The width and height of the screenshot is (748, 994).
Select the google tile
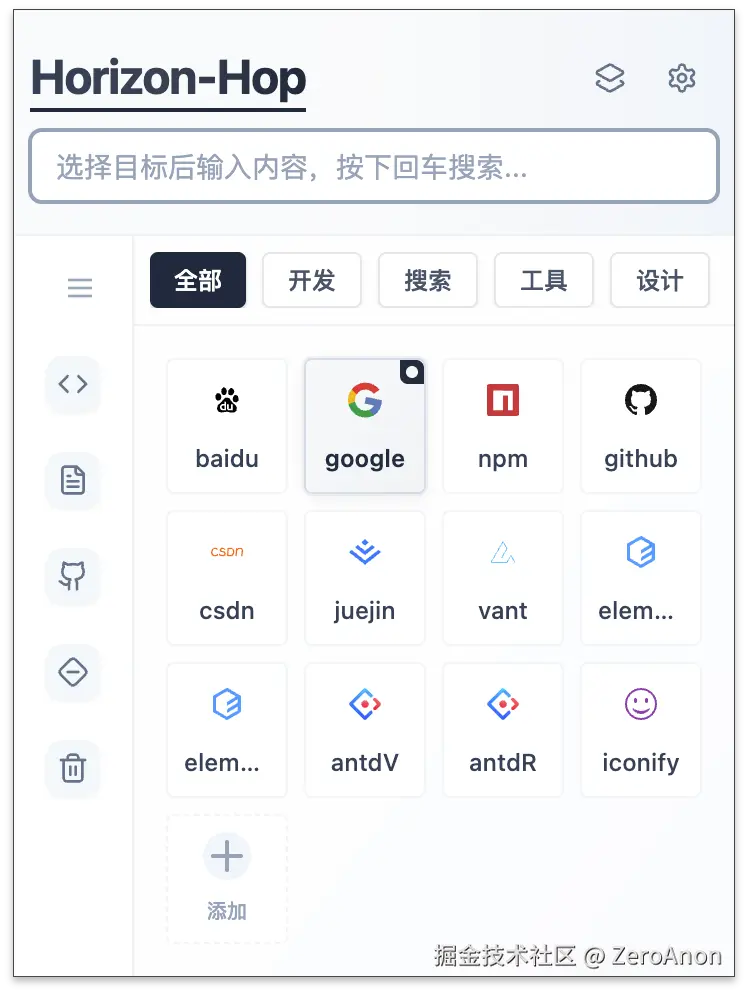365,427
